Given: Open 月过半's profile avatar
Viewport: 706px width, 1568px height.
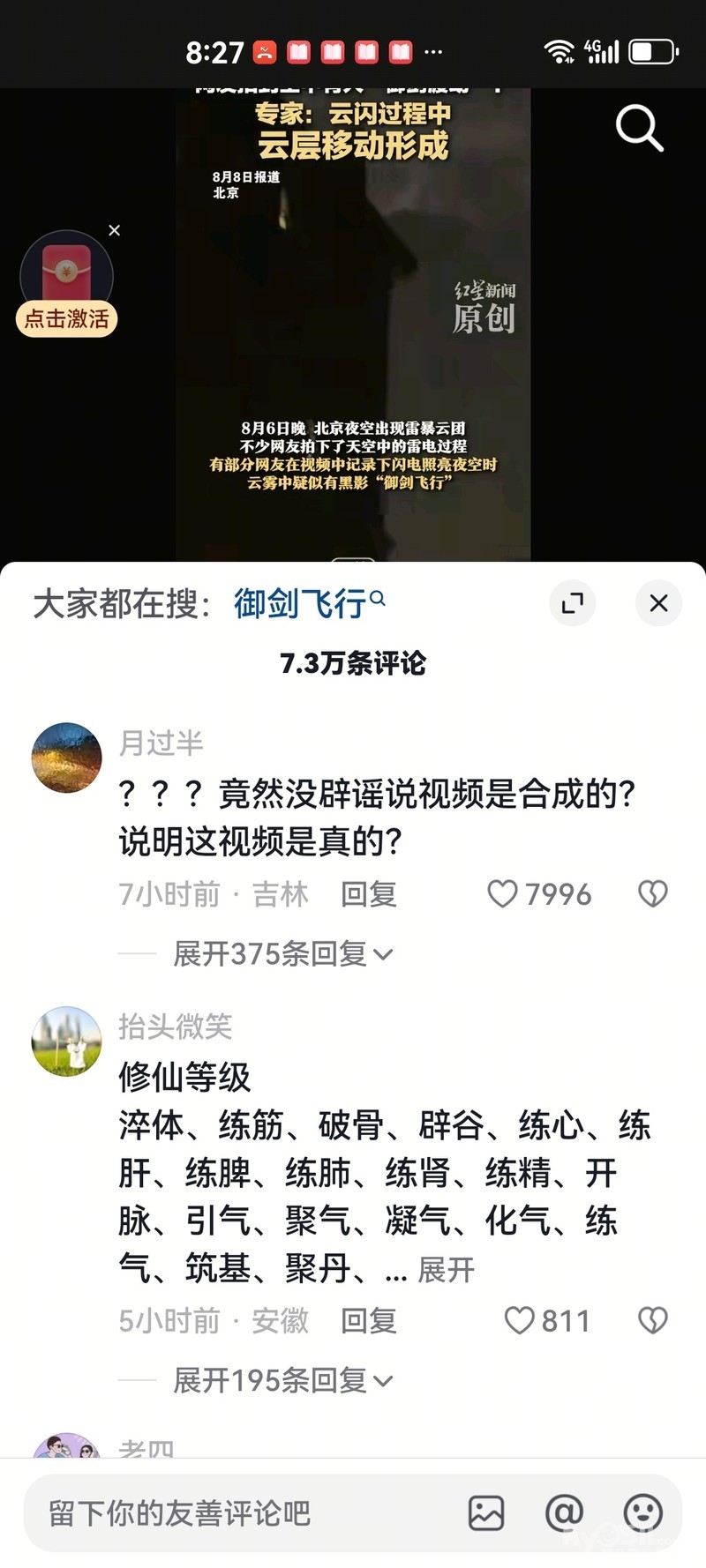Looking at the screenshot, I should coord(67,758).
